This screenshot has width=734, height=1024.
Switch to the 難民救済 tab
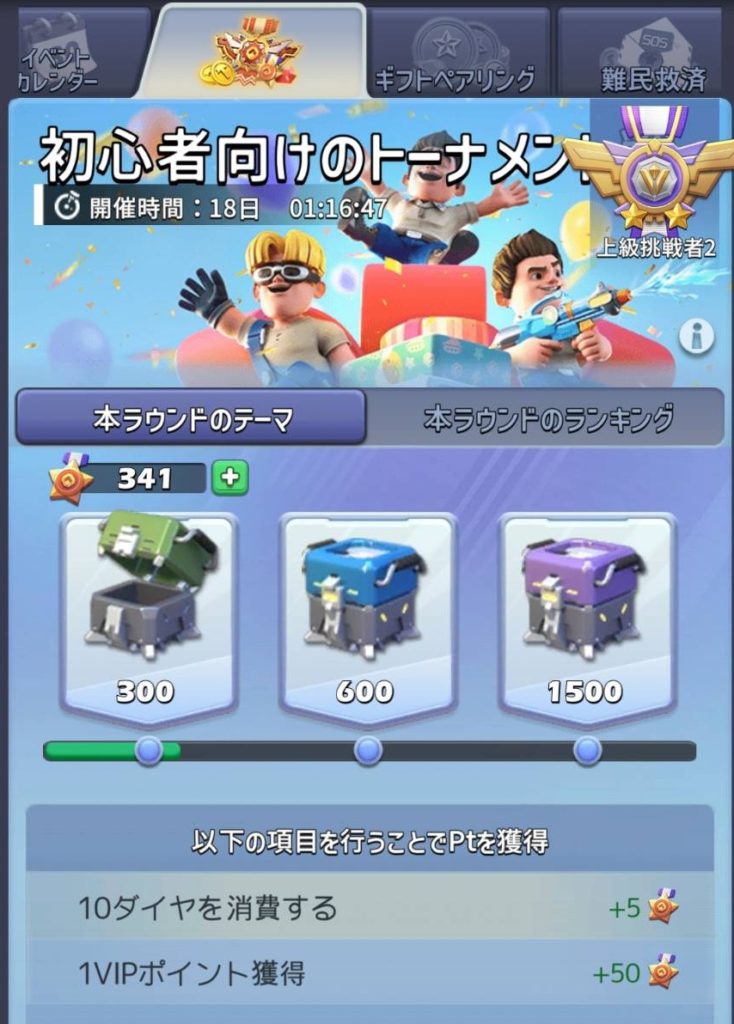(645, 55)
